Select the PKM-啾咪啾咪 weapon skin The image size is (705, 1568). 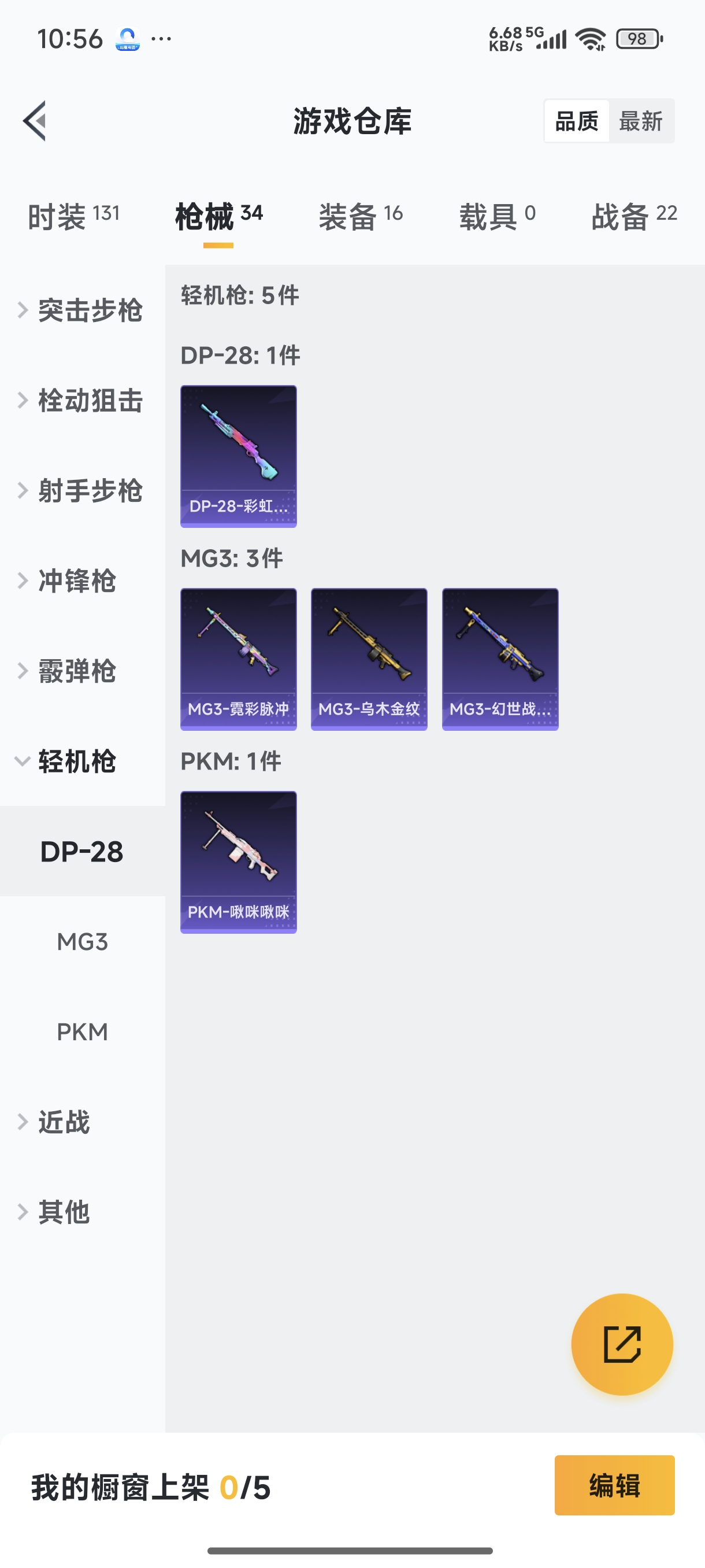239,862
